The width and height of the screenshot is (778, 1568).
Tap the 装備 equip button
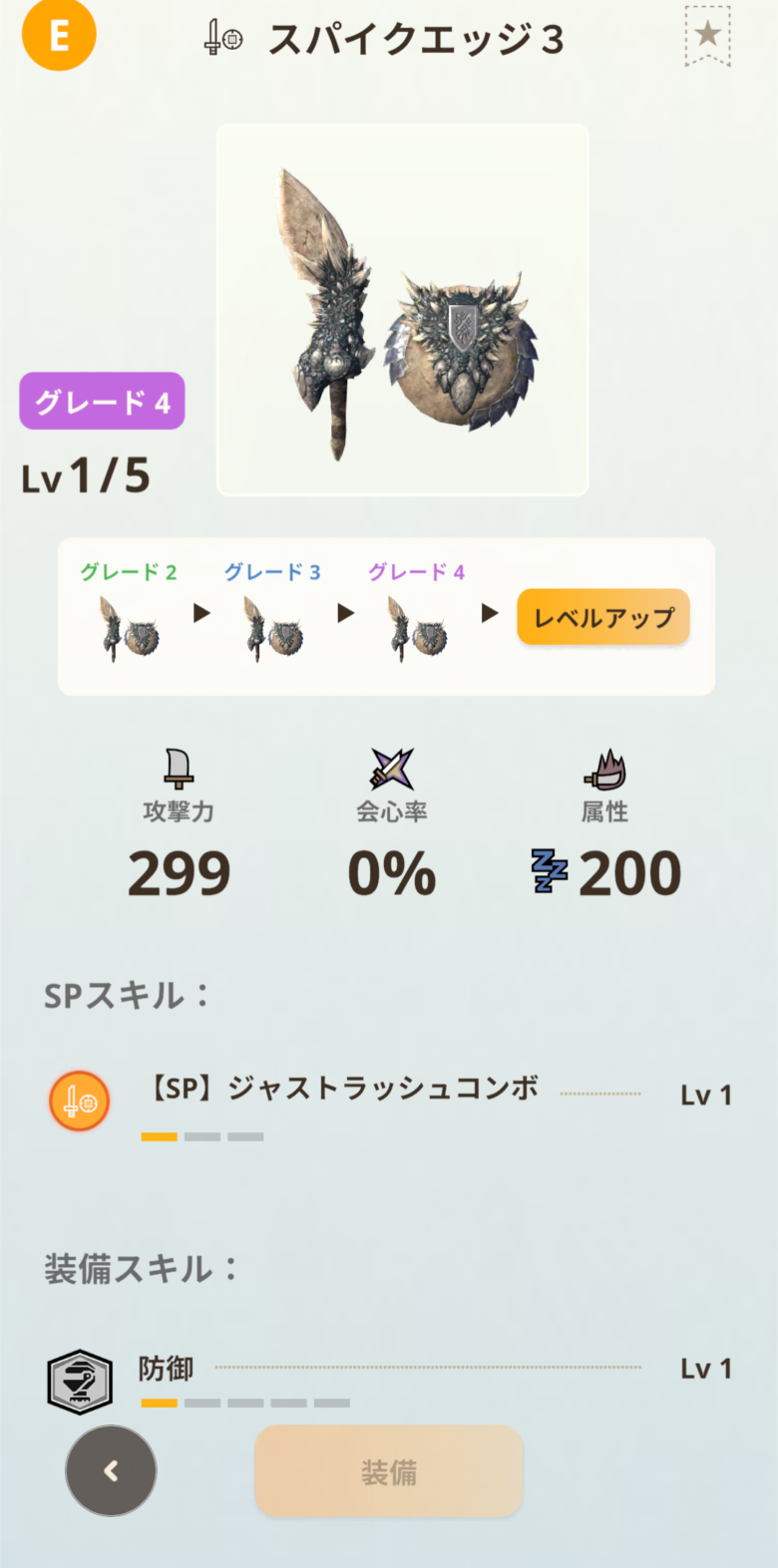coord(389,1471)
